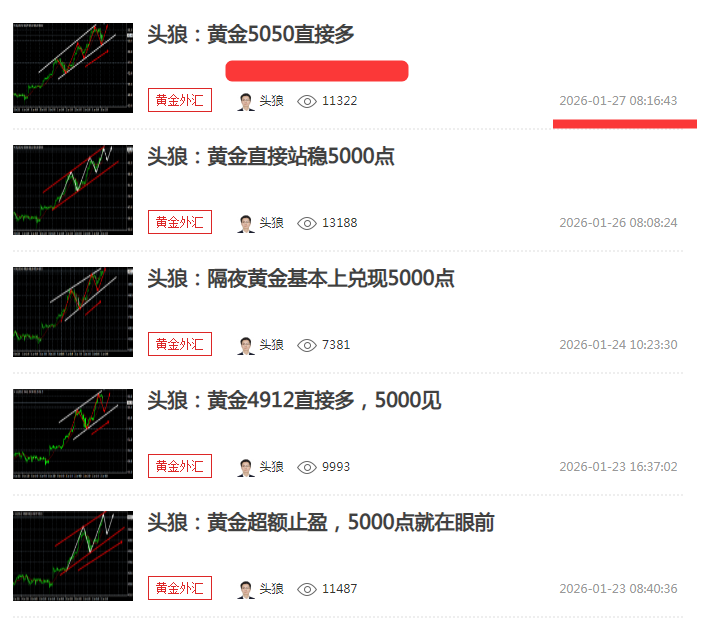Tap chart thumbnail of 隔夜黄金基本上兑现5000点 article

[x=73, y=312]
